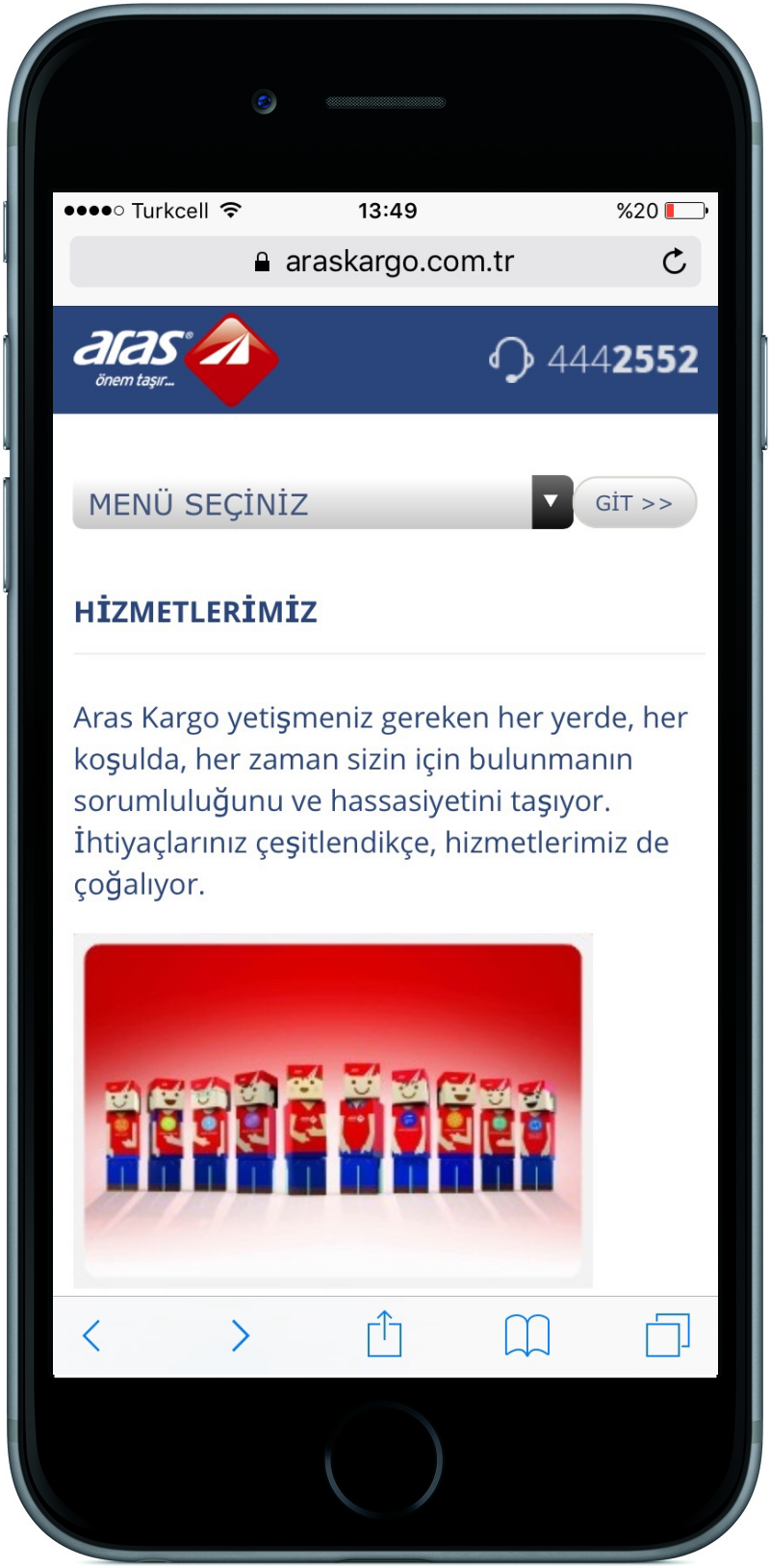The image size is (770, 1568).
Task: Open the share sheet
Action: click(x=384, y=1333)
